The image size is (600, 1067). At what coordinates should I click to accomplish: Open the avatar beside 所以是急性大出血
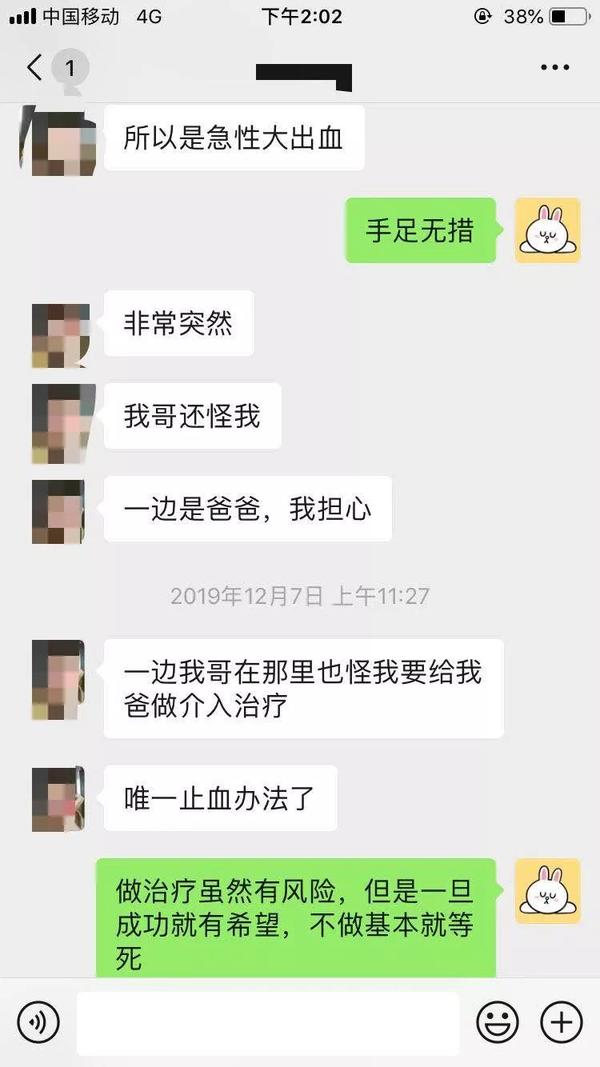(x=58, y=143)
